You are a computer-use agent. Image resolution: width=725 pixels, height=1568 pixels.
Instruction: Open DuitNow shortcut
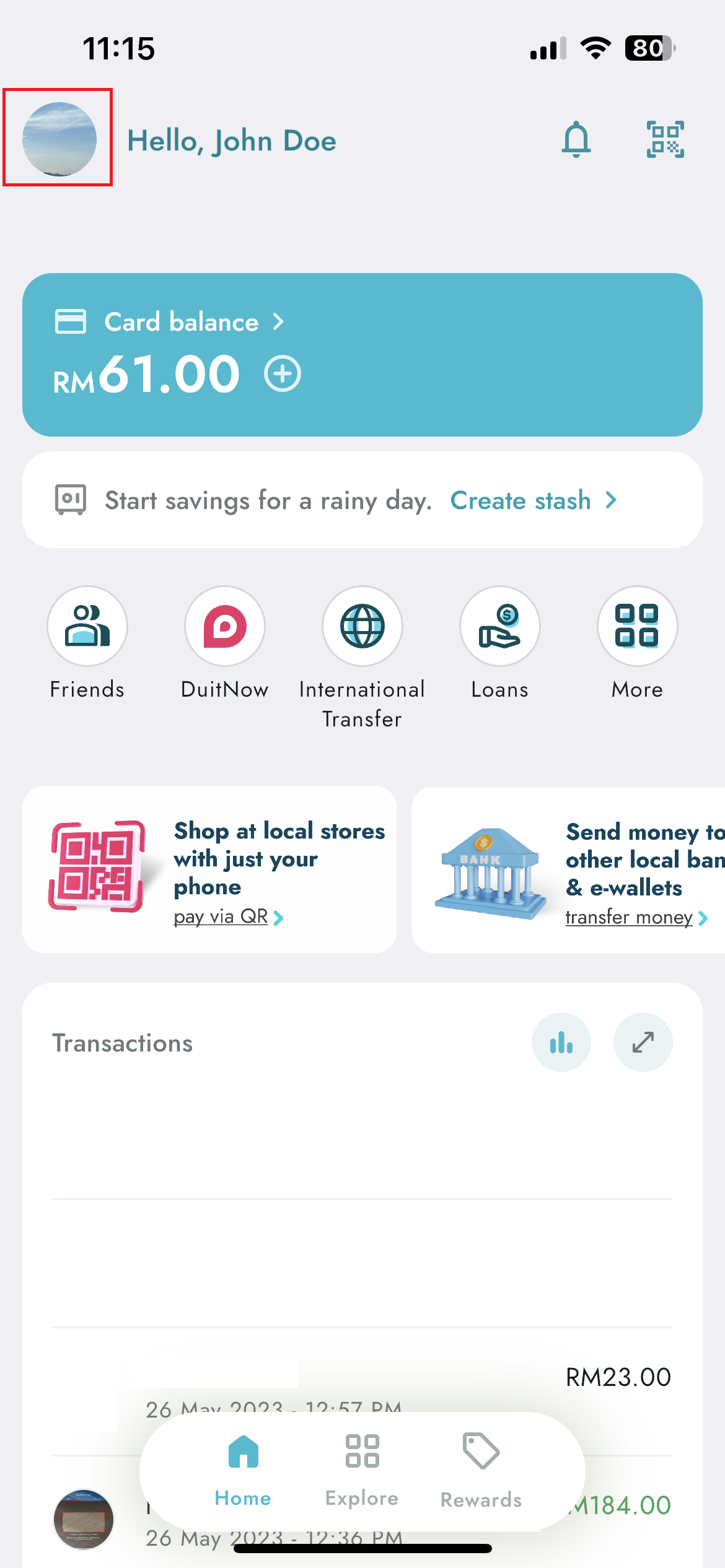pyautogui.click(x=224, y=627)
